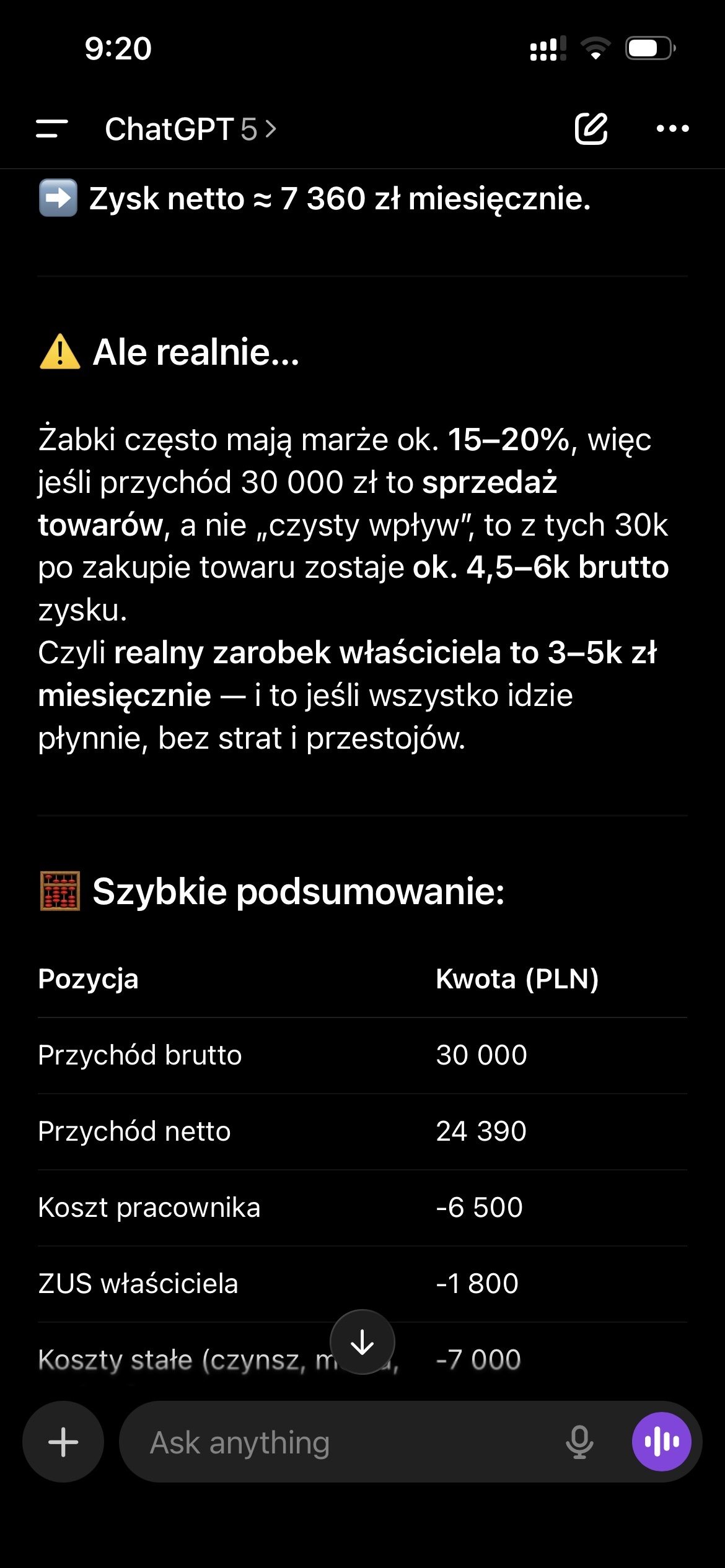Jump to the bottom of the conversation

click(362, 1342)
